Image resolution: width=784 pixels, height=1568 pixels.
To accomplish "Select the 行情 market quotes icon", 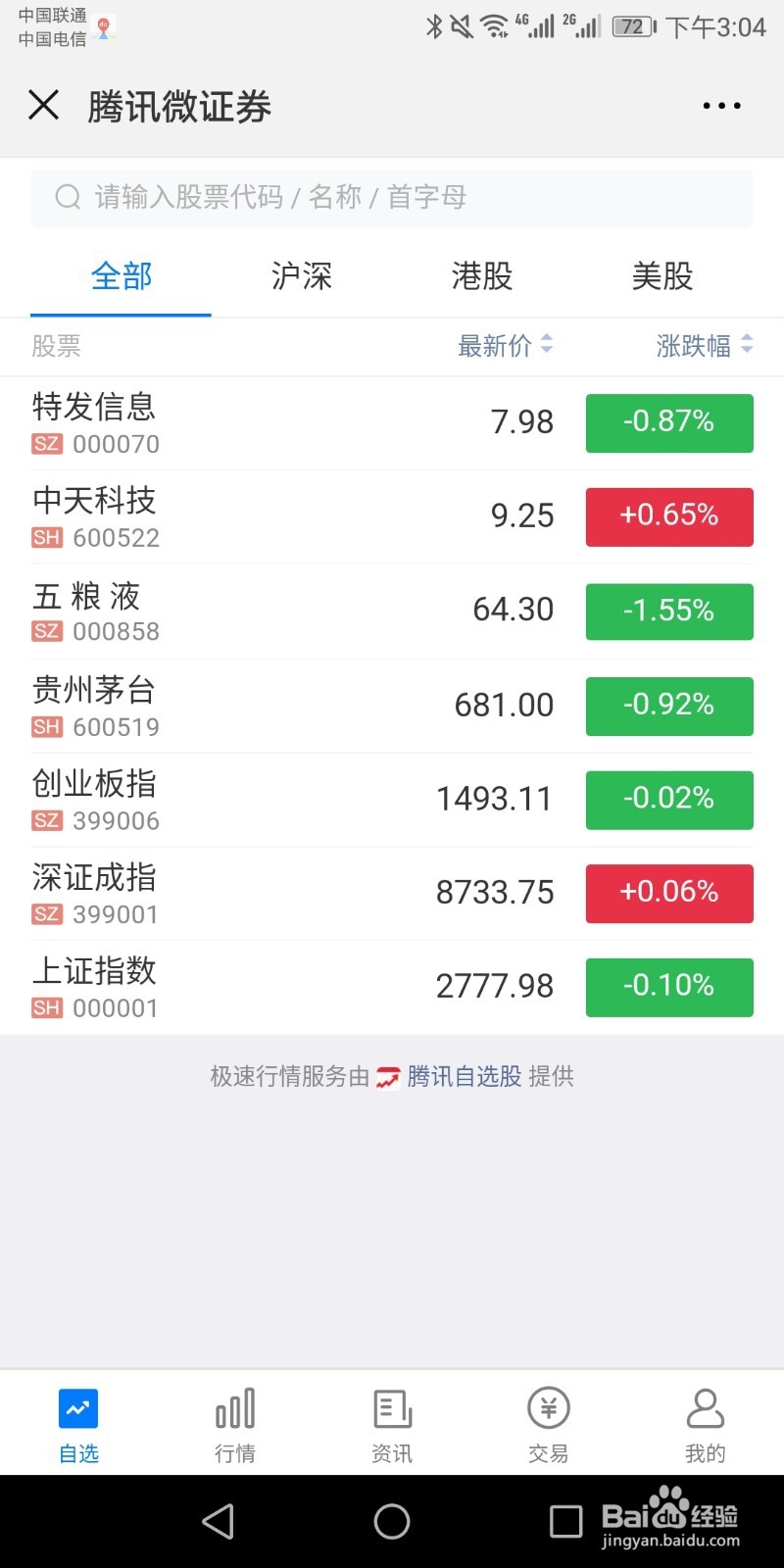I will pyautogui.click(x=234, y=1421).
